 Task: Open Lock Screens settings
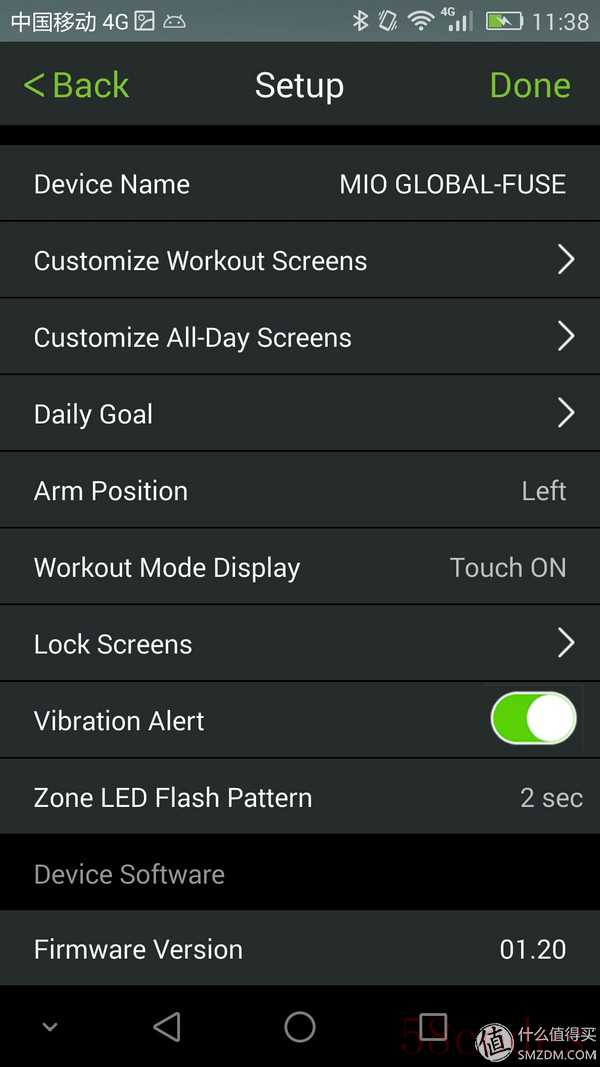[300, 644]
